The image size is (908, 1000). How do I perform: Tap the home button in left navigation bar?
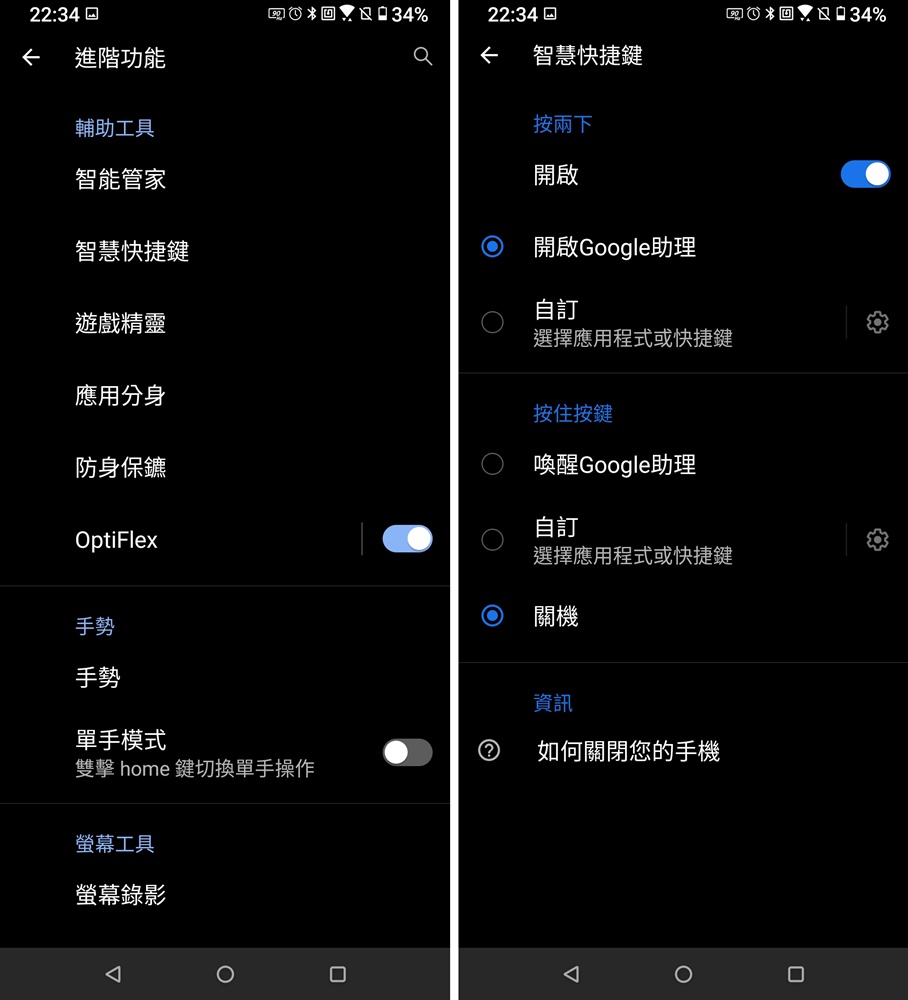pos(225,974)
